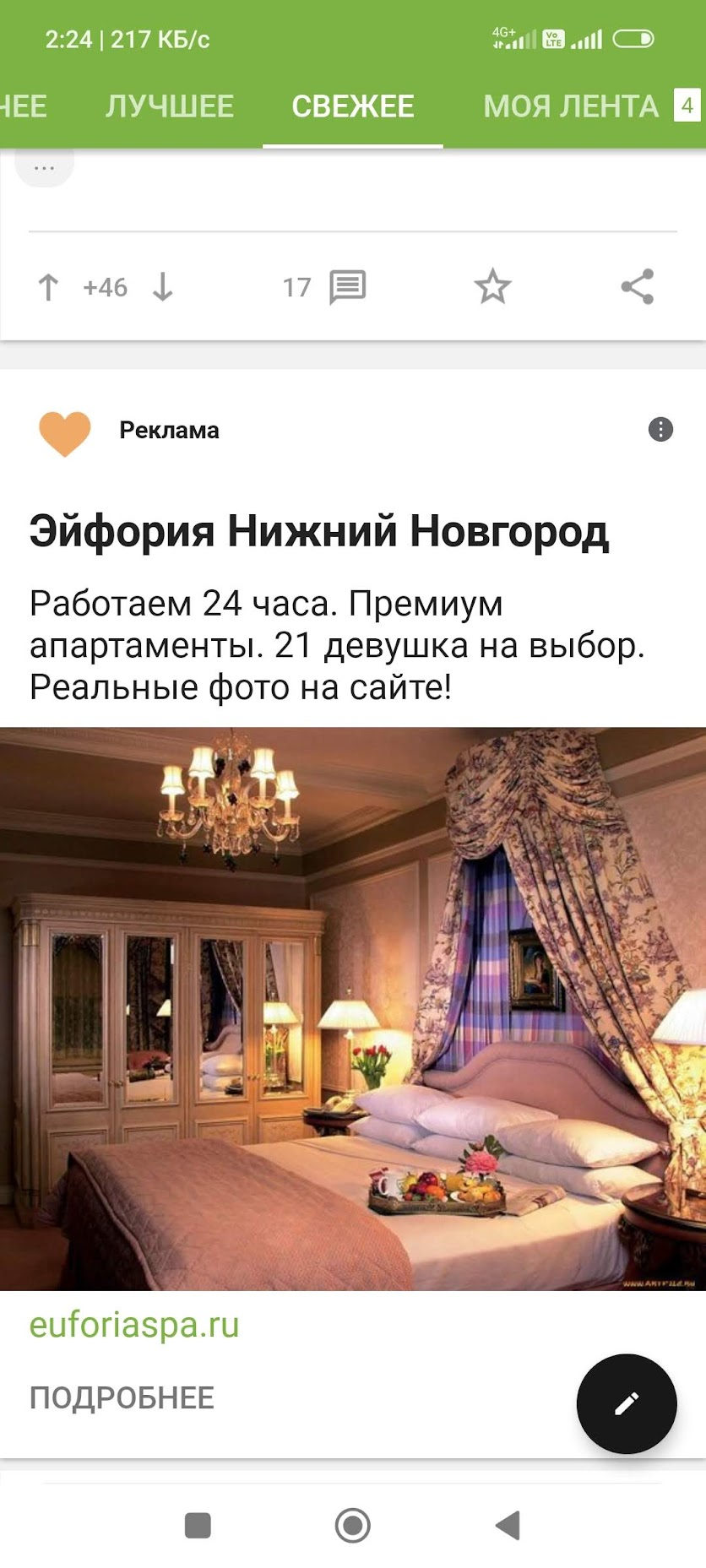The image size is (706, 1568).
Task: Upvote the post with +46 rating
Action: [x=48, y=287]
